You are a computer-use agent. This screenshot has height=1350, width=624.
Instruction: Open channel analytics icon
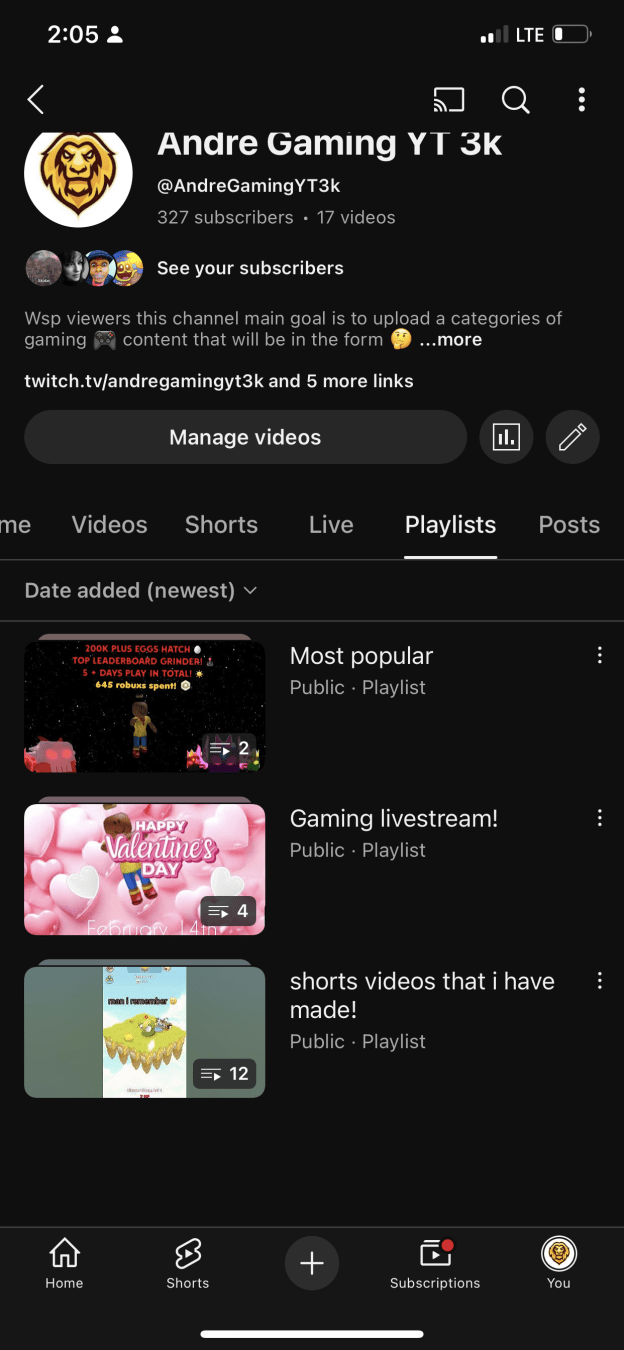tap(506, 437)
